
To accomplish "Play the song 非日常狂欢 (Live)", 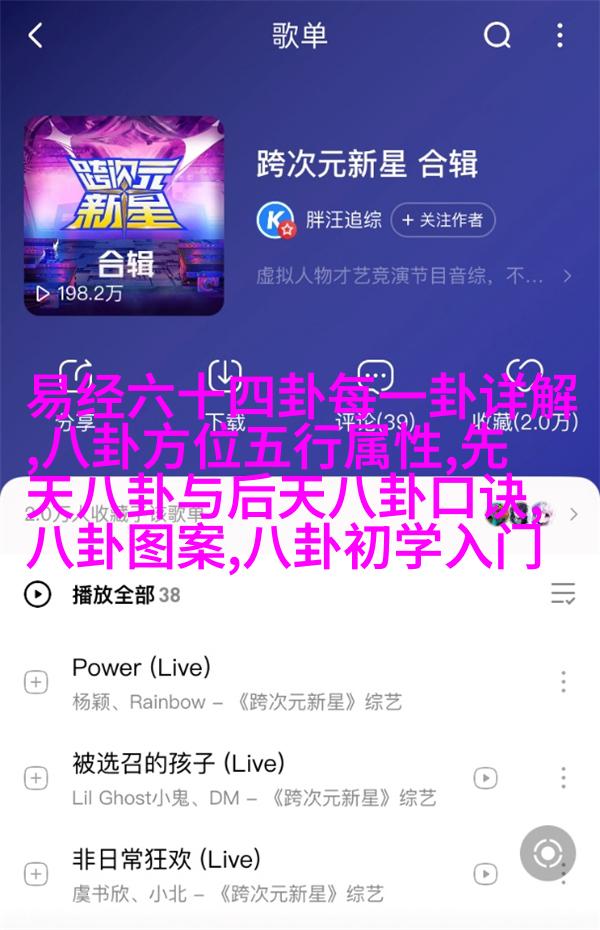I will coord(166,858).
